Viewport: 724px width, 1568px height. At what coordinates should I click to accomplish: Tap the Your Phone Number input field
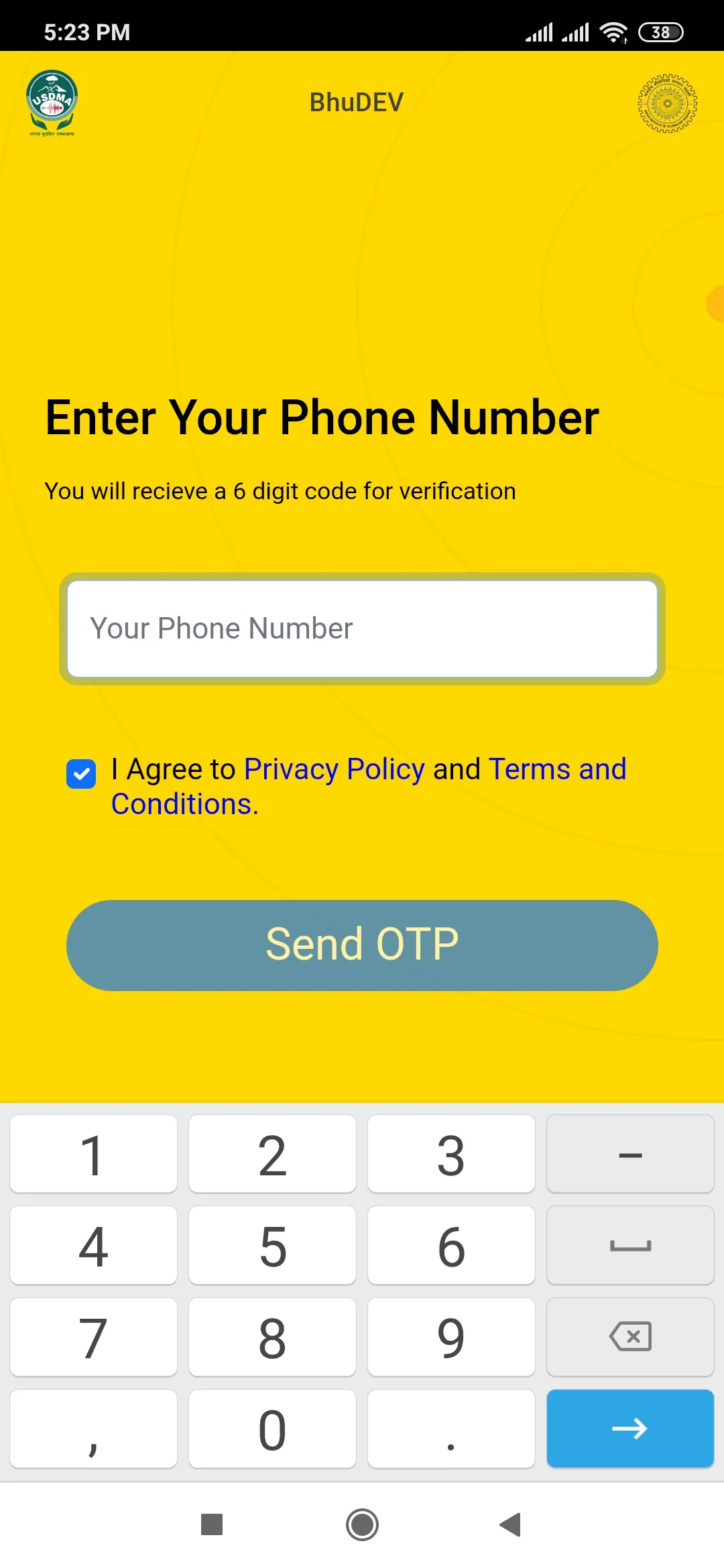tap(362, 628)
